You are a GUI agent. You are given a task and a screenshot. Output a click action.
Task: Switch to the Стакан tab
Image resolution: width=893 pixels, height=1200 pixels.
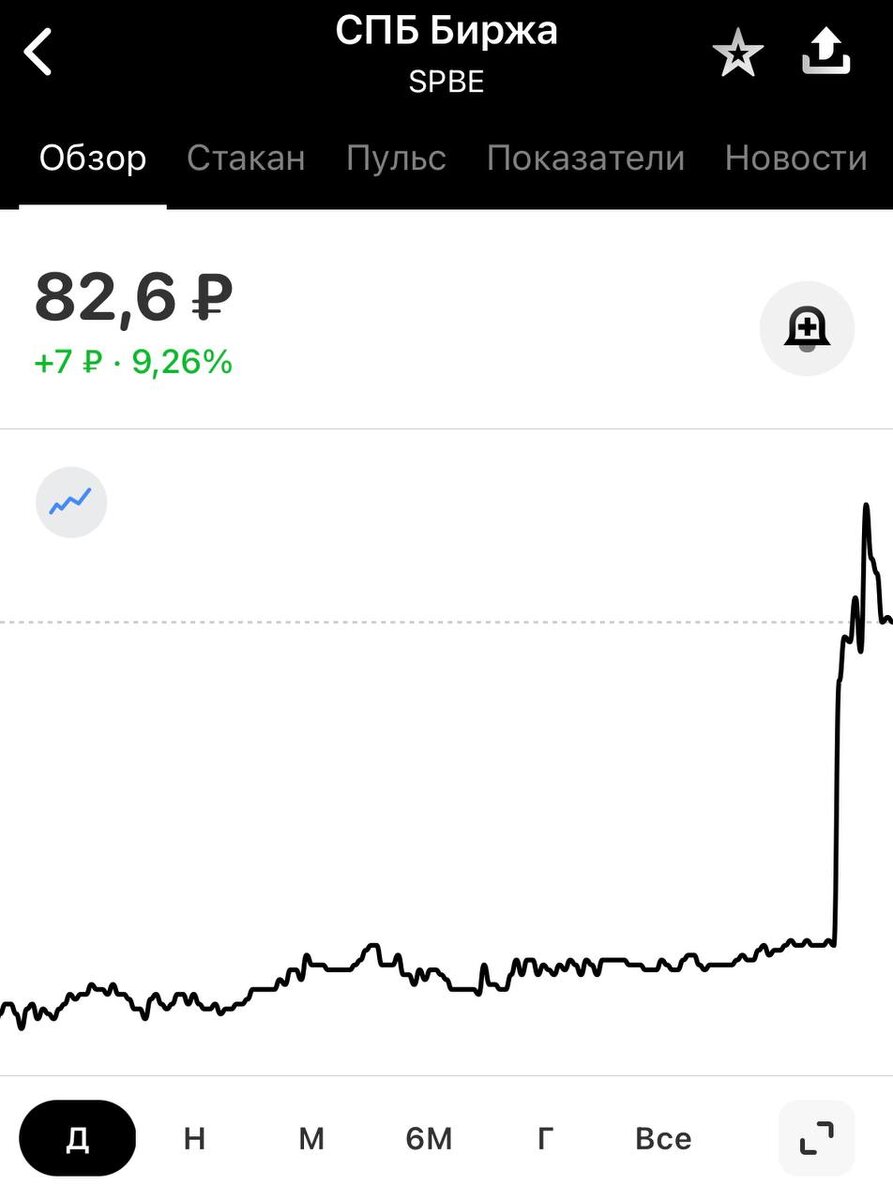pyautogui.click(x=246, y=158)
